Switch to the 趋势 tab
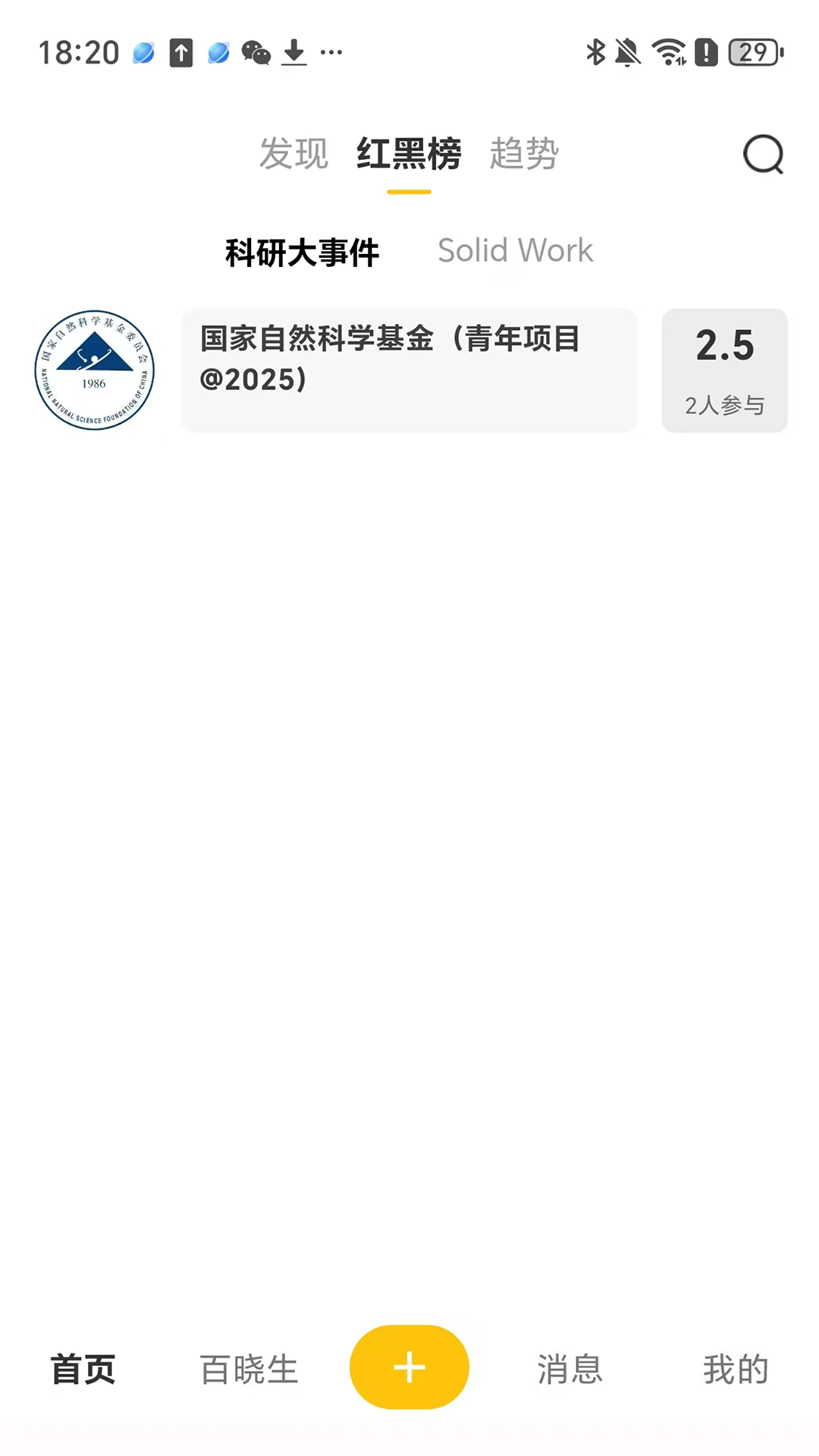This screenshot has height=1456, width=819. [523, 155]
